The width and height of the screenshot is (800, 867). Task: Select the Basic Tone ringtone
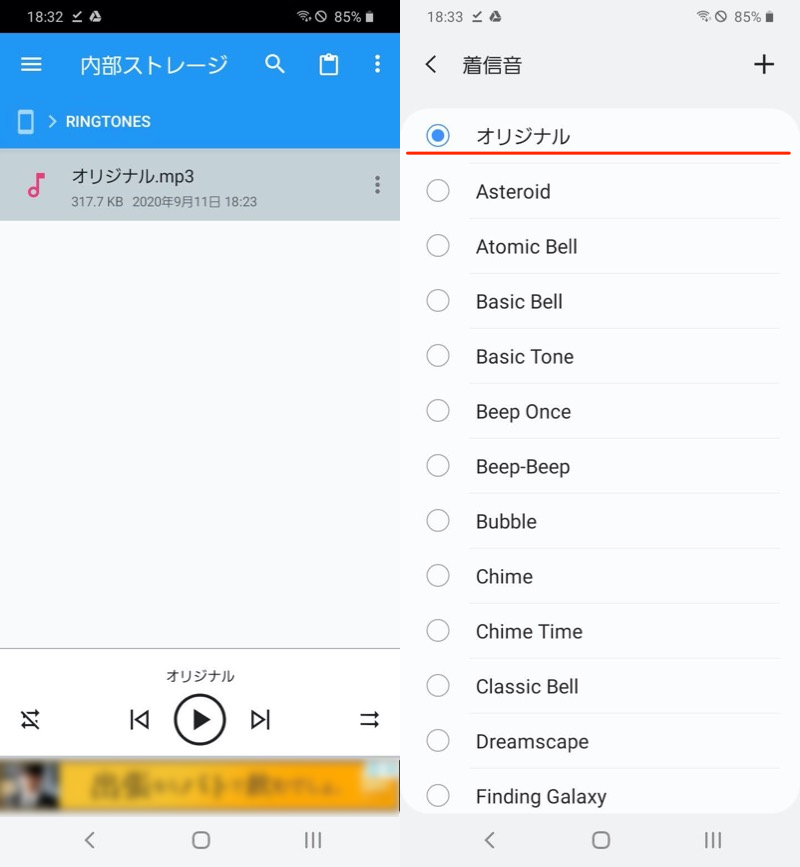tap(524, 356)
